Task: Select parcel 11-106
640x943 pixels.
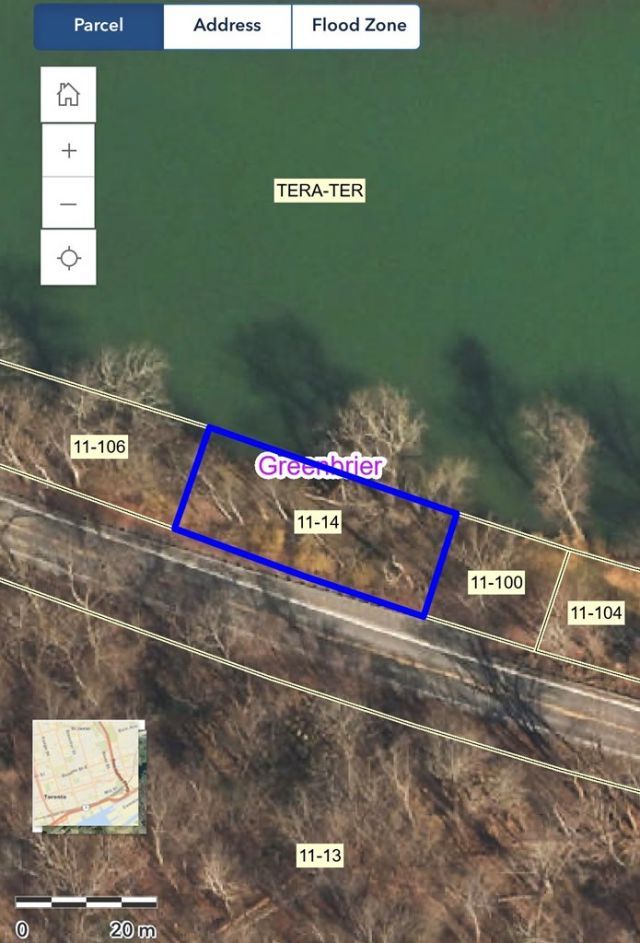Action: click(99, 447)
